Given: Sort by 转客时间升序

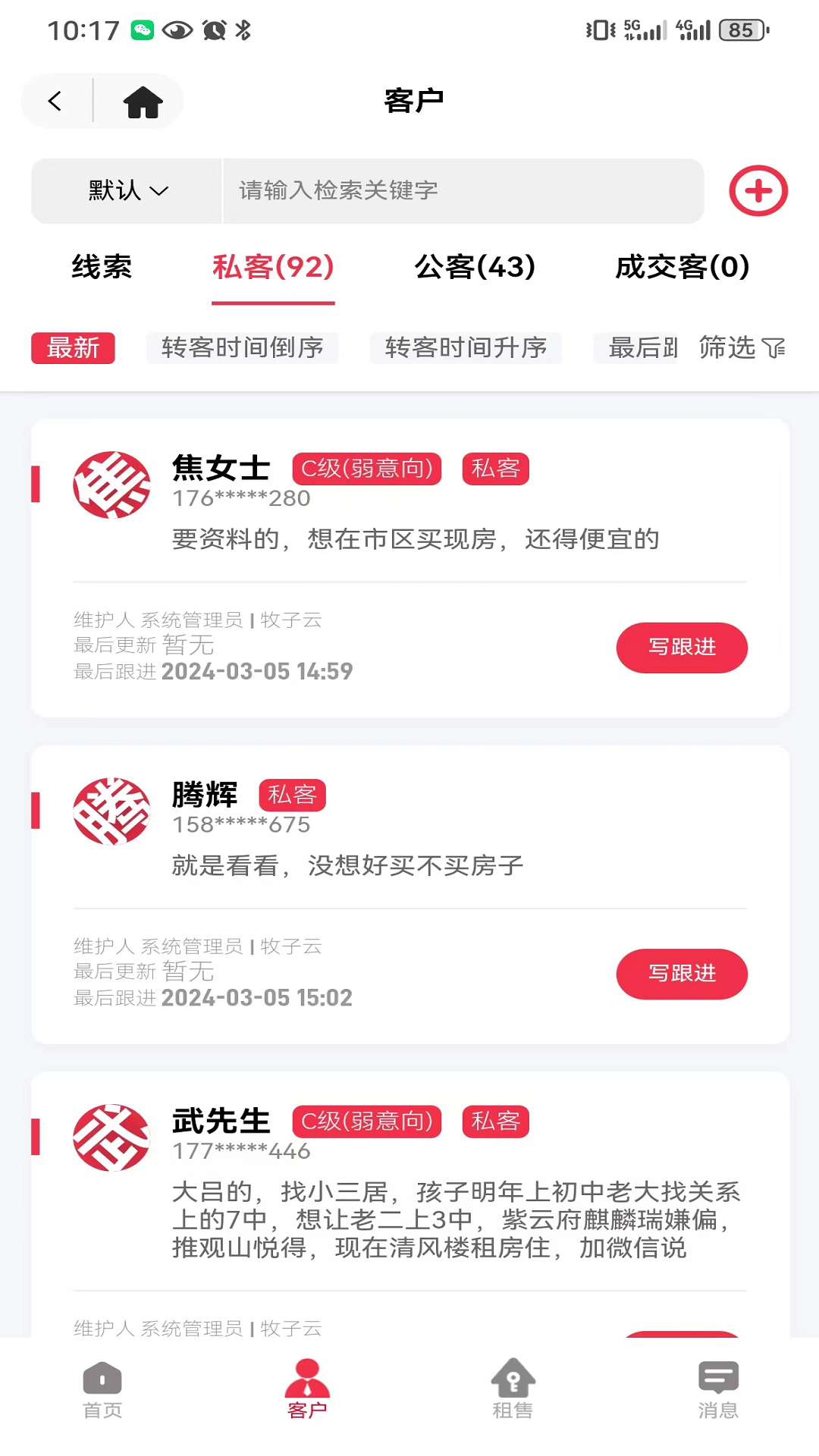Looking at the screenshot, I should [x=466, y=348].
